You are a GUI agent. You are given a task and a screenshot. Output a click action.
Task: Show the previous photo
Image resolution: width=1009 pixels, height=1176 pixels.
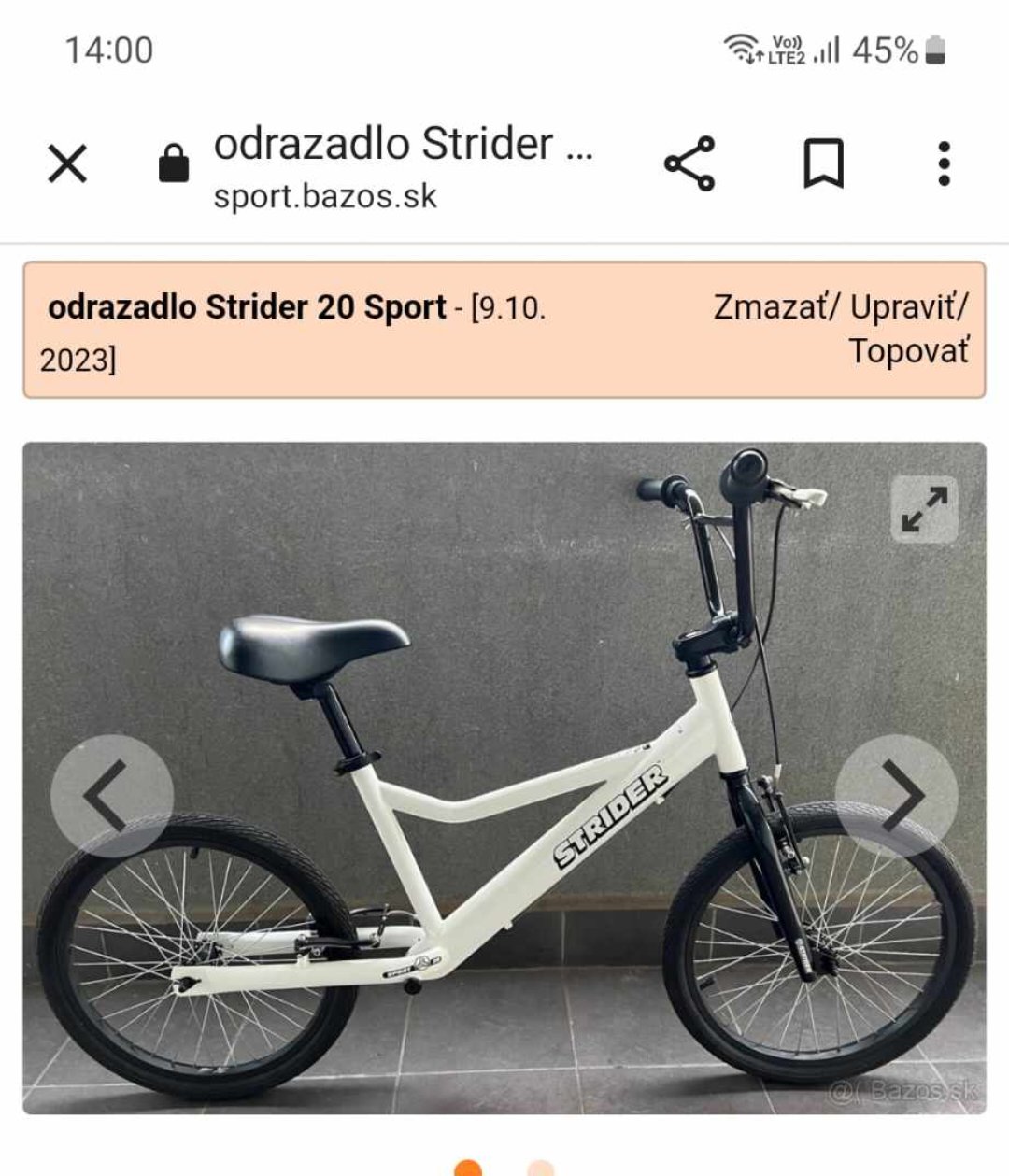click(112, 796)
